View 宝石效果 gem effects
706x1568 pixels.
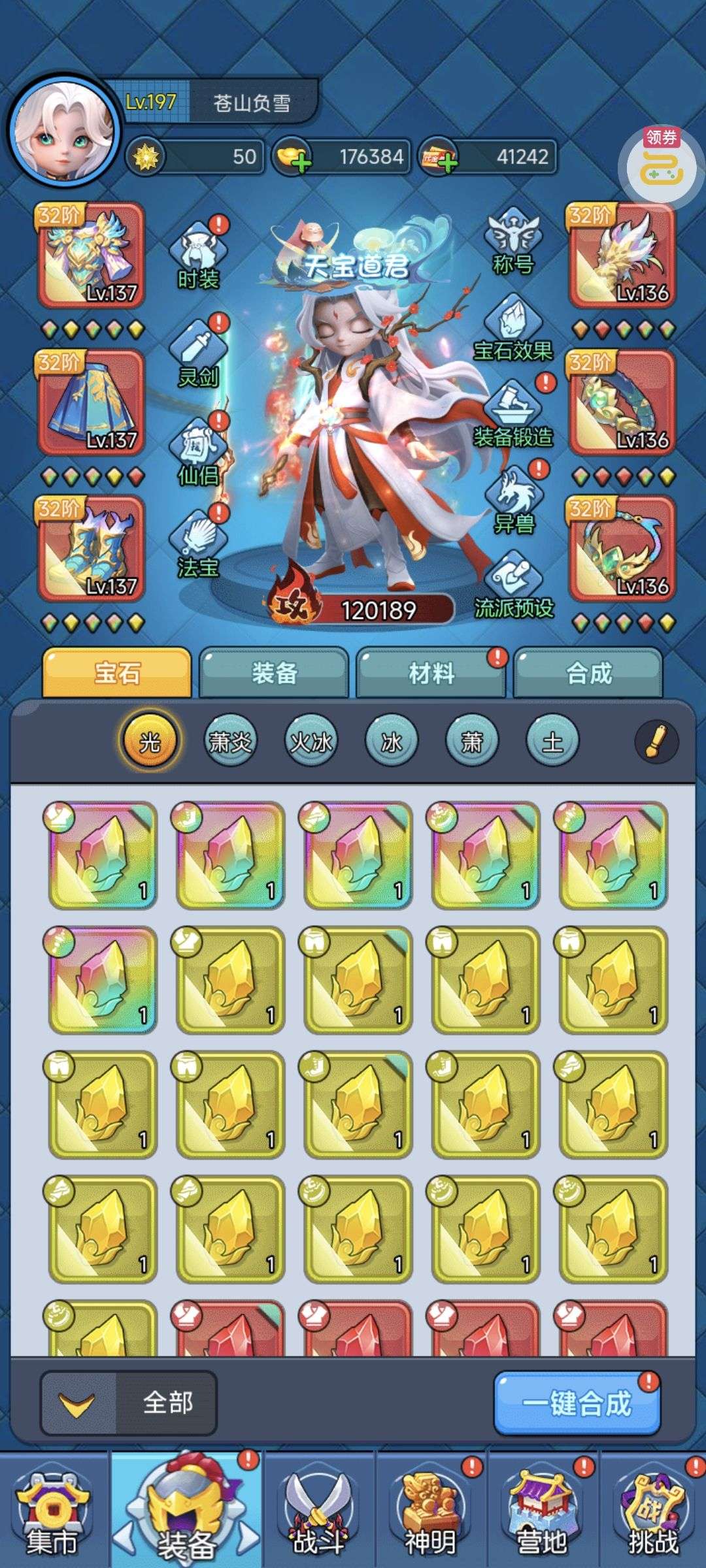click(x=513, y=329)
